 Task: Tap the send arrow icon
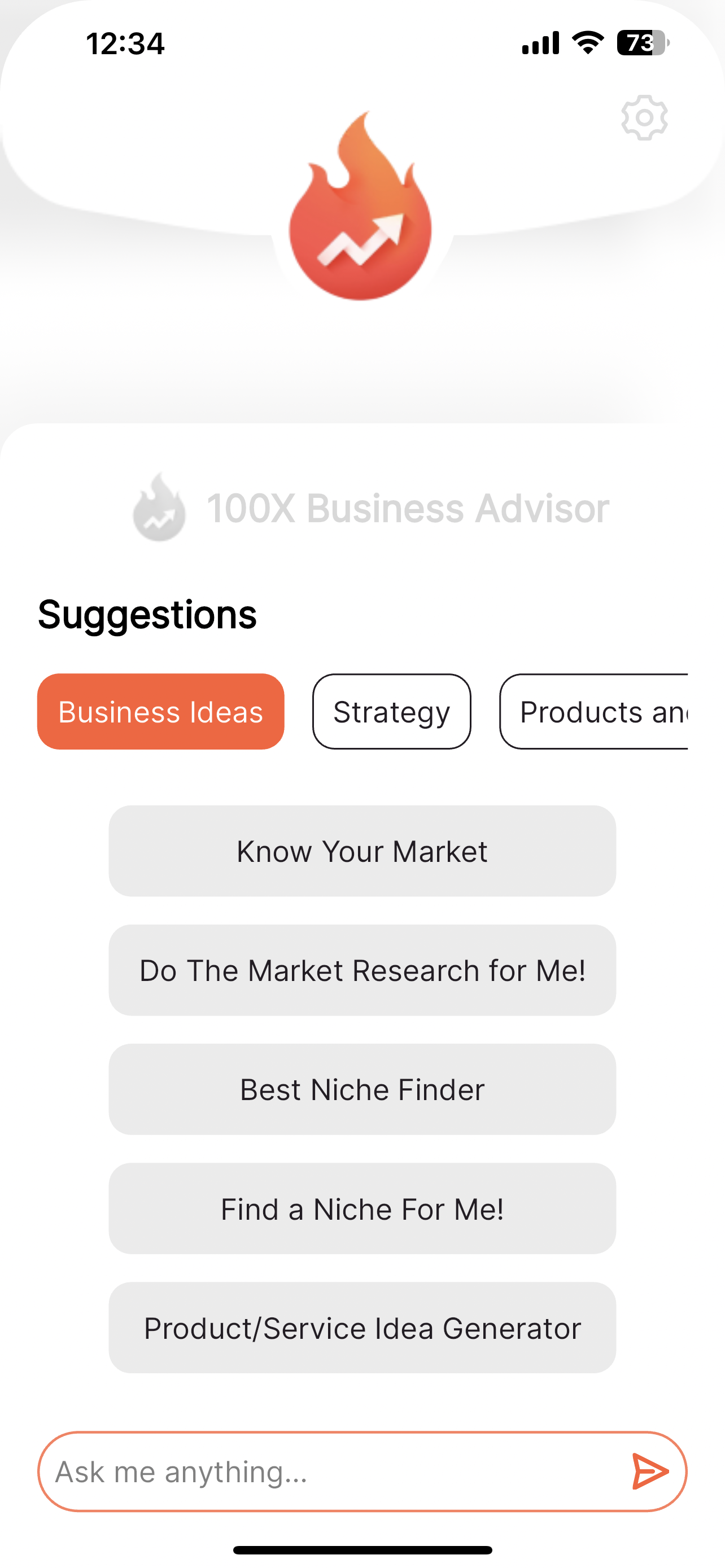click(649, 1471)
